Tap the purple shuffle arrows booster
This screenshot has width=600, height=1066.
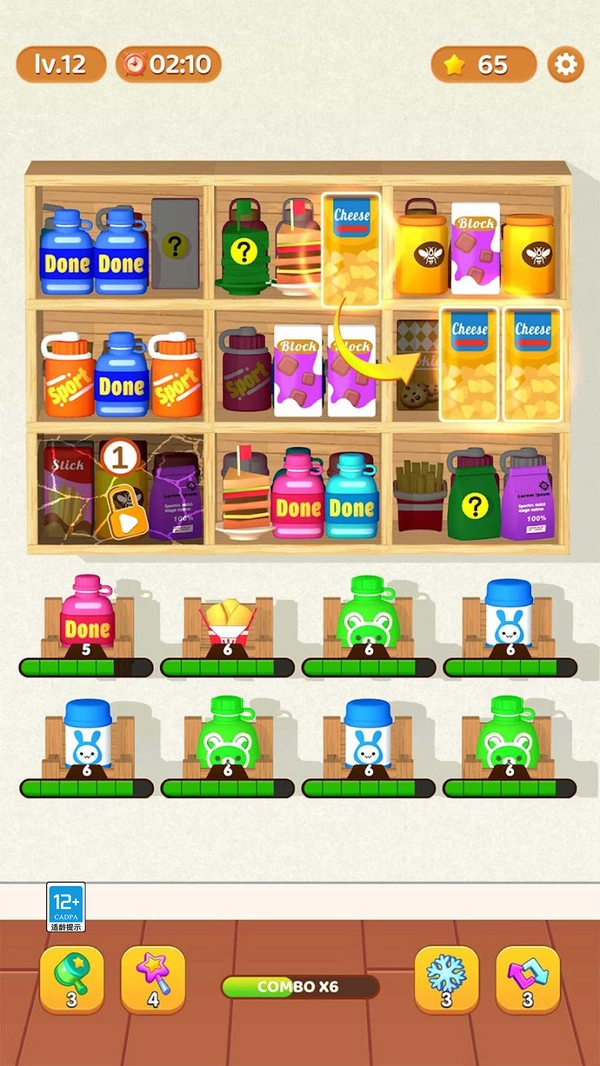(x=528, y=979)
